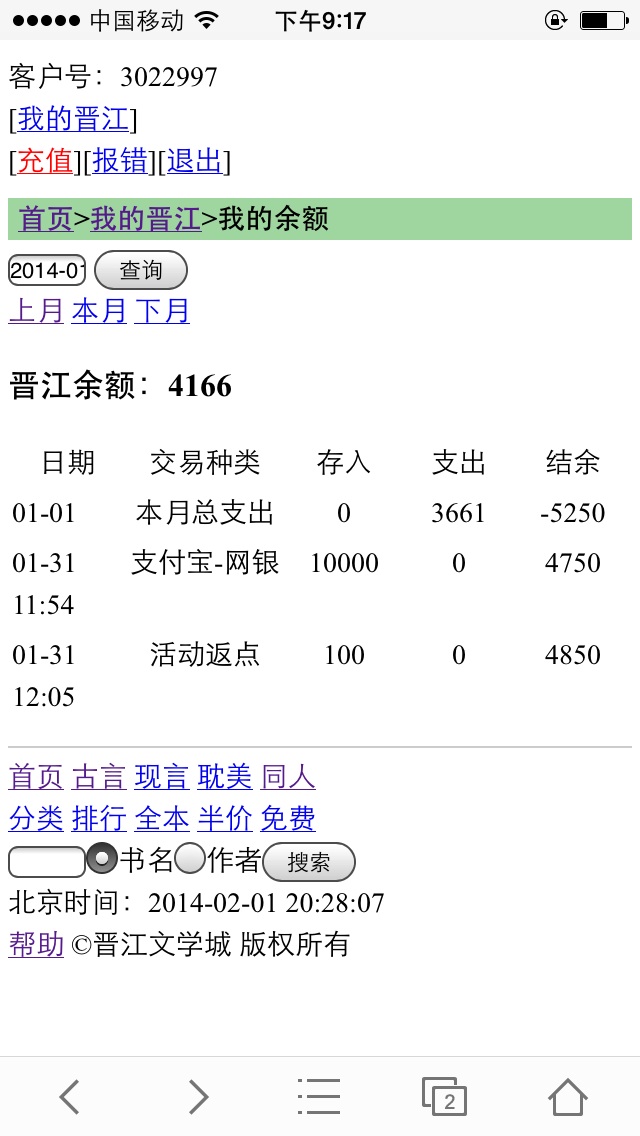The width and height of the screenshot is (640, 1136).
Task: Open the 现言 category link
Action: pos(162,777)
